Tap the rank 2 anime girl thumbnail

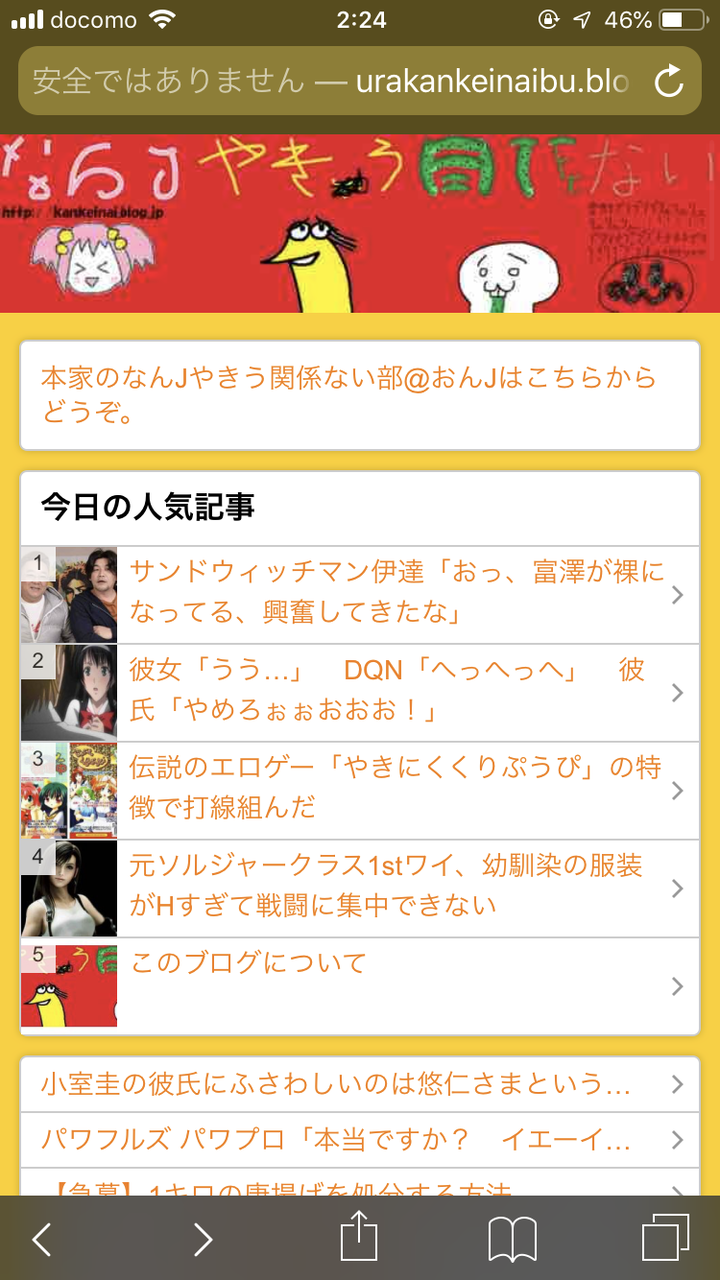(x=69, y=692)
